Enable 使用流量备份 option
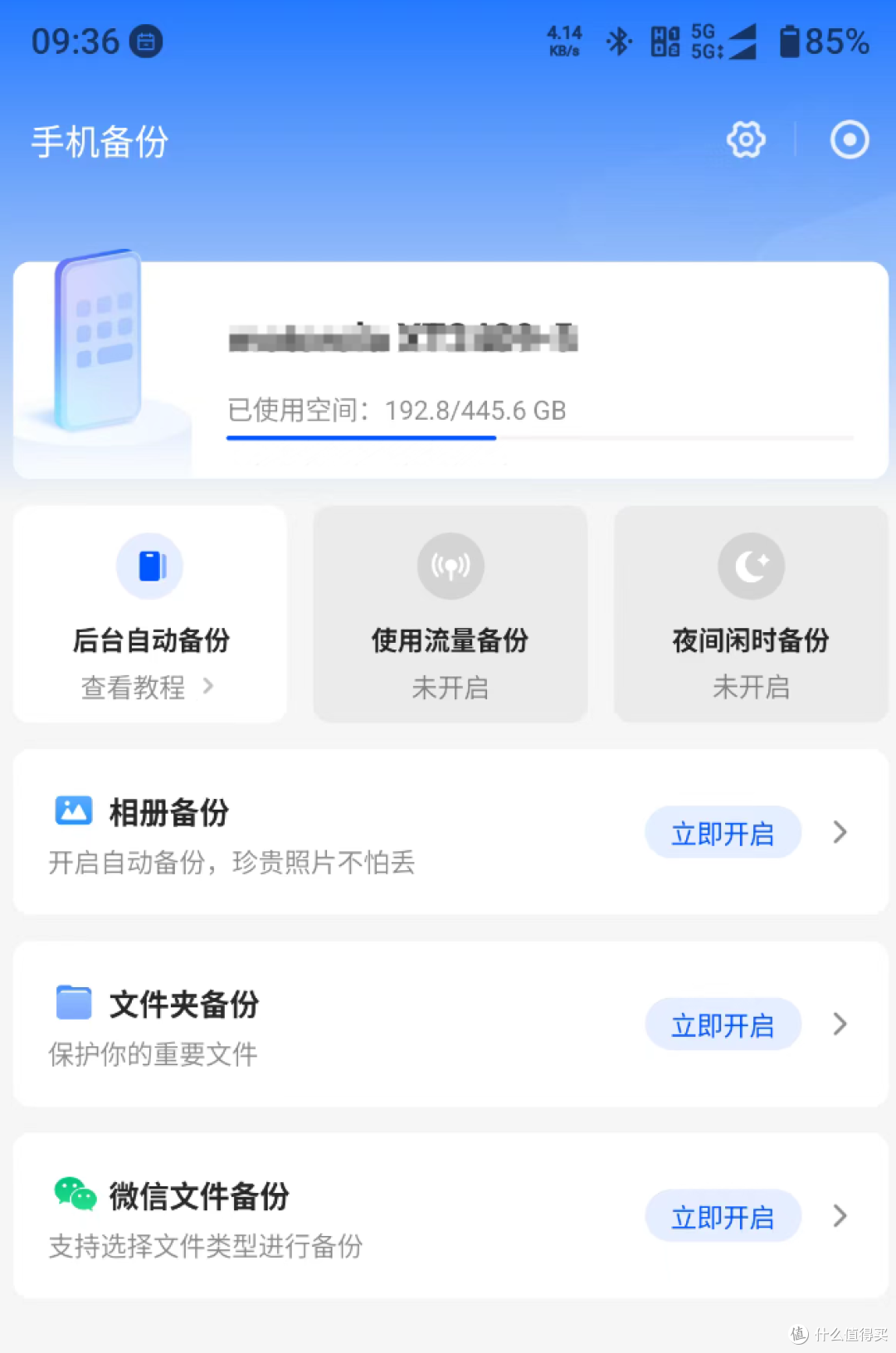The image size is (896, 1353). pyautogui.click(x=450, y=614)
